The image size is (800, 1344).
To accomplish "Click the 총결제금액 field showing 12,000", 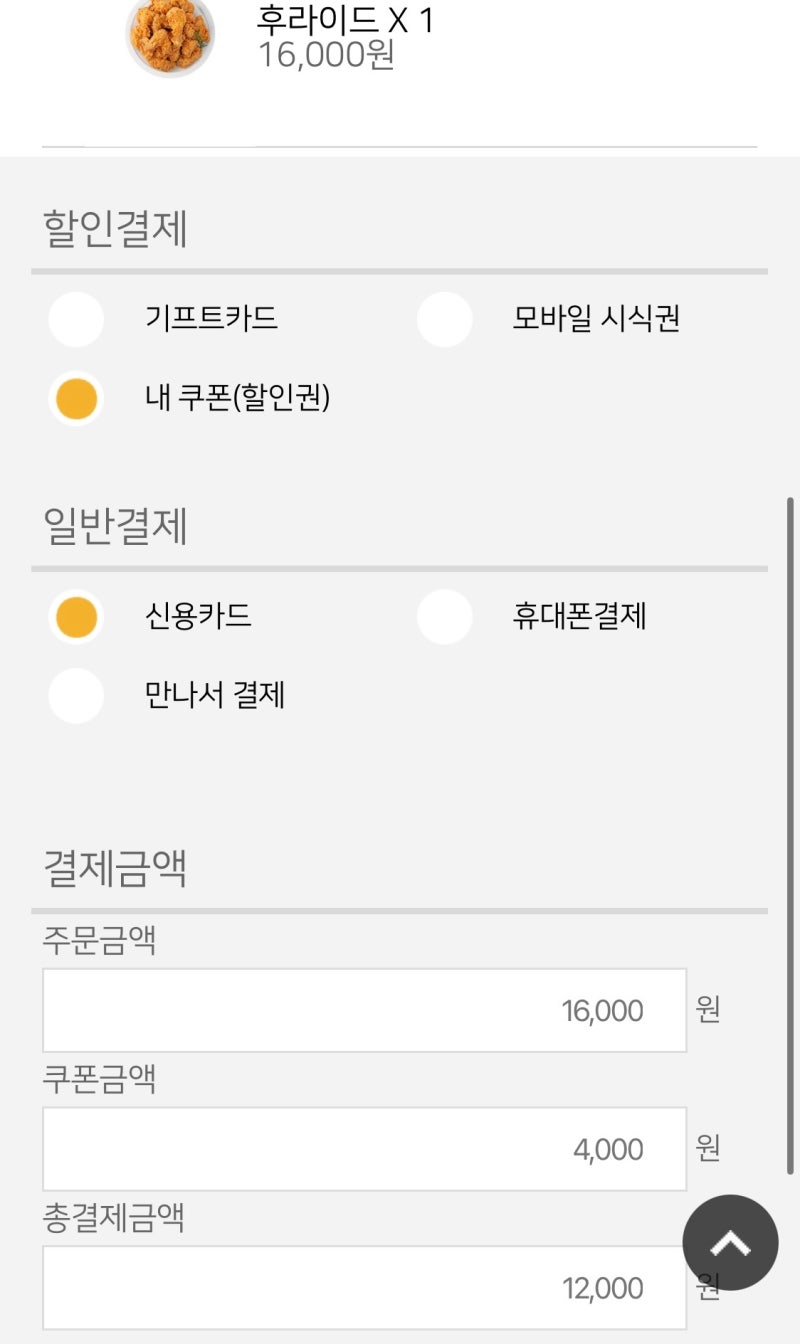I will [x=365, y=1287].
